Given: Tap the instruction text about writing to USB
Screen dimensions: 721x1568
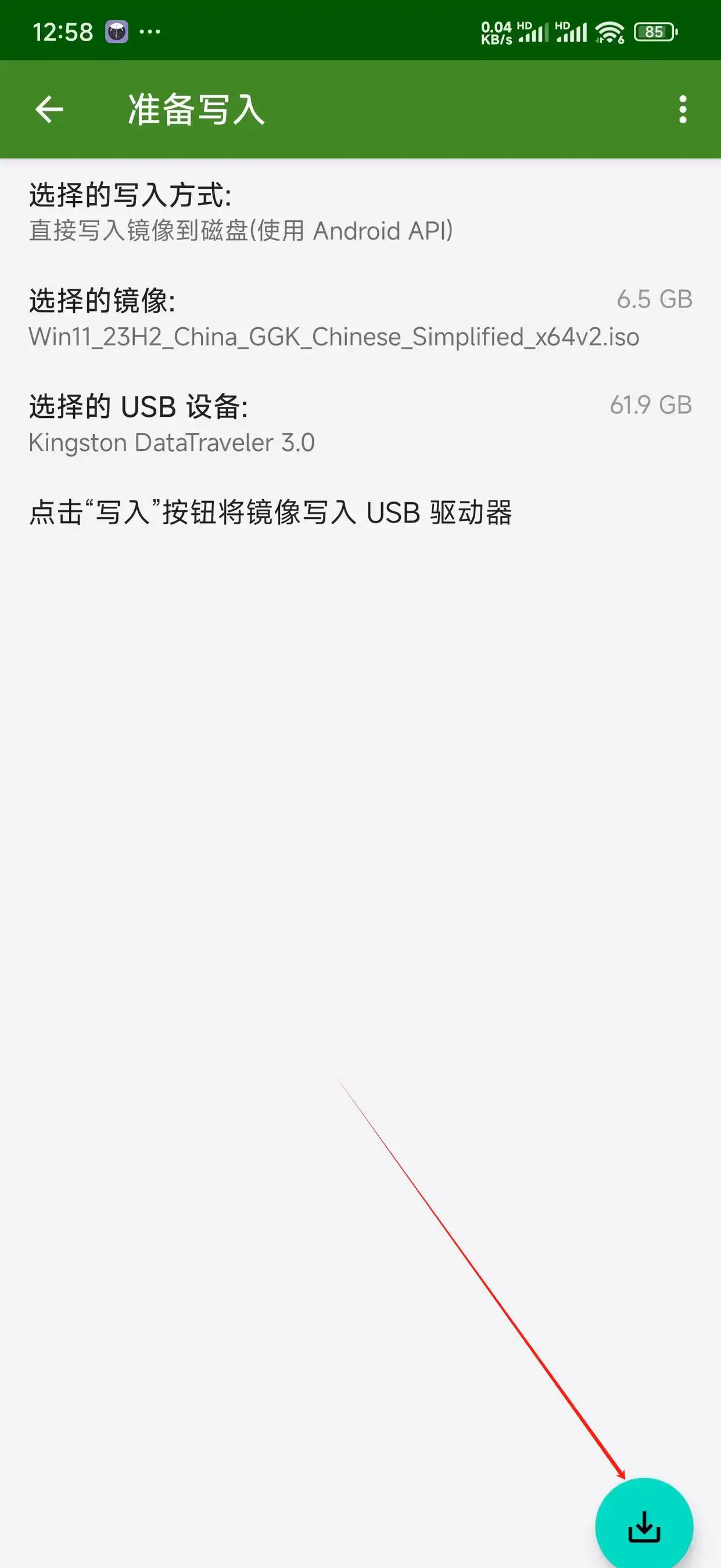Looking at the screenshot, I should click(272, 513).
